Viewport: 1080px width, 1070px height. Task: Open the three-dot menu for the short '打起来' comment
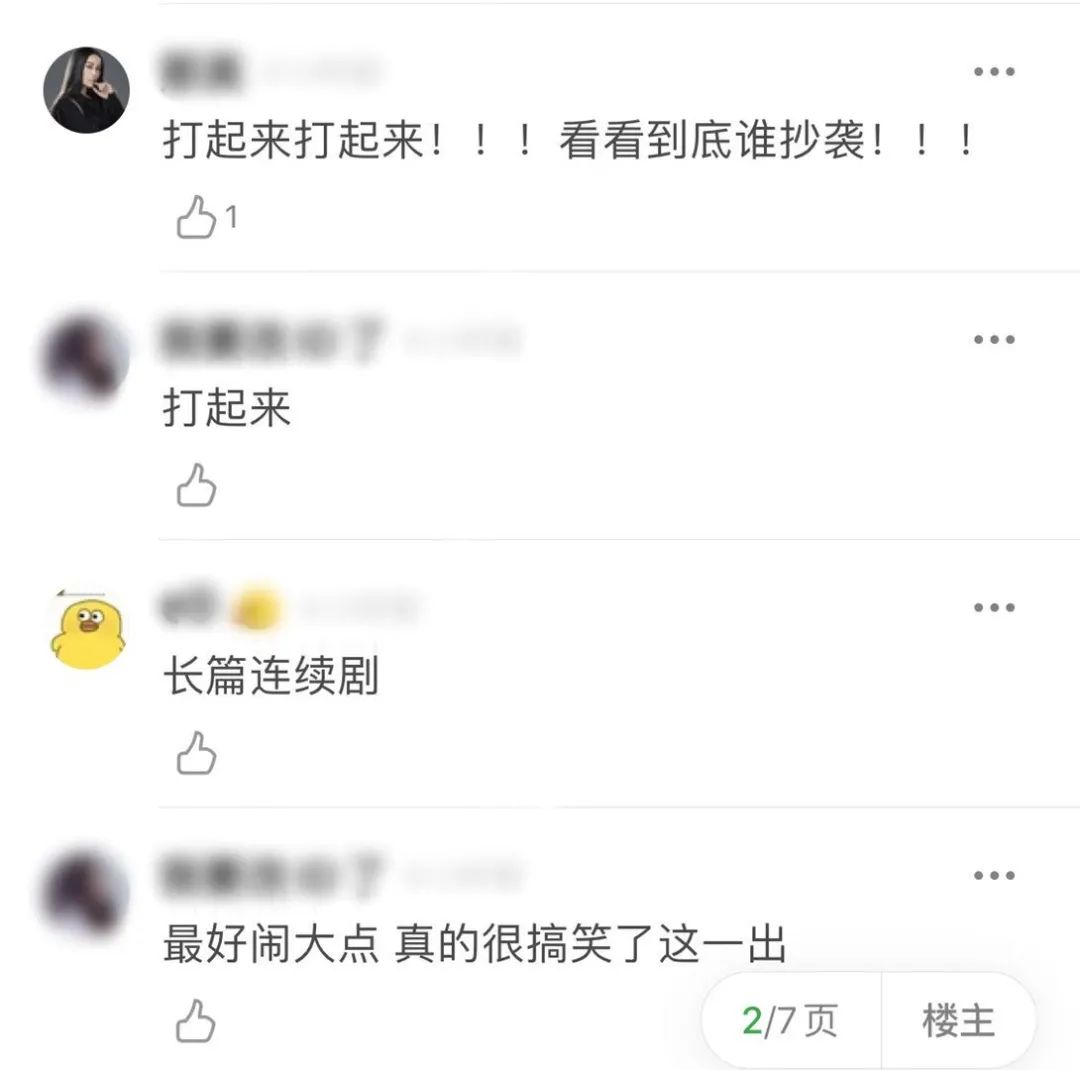[x=994, y=340]
